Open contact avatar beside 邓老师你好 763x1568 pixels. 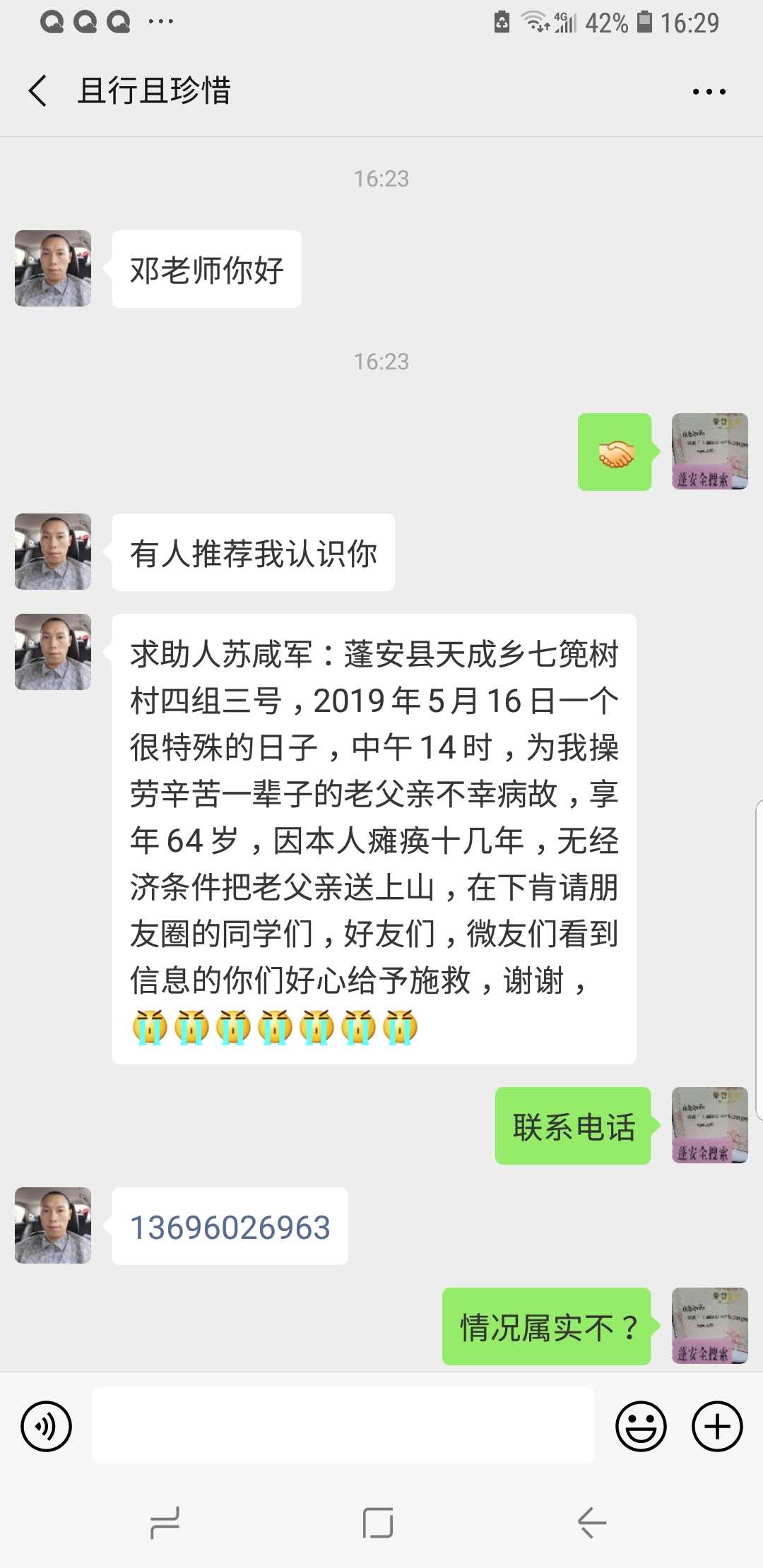pos(53,268)
